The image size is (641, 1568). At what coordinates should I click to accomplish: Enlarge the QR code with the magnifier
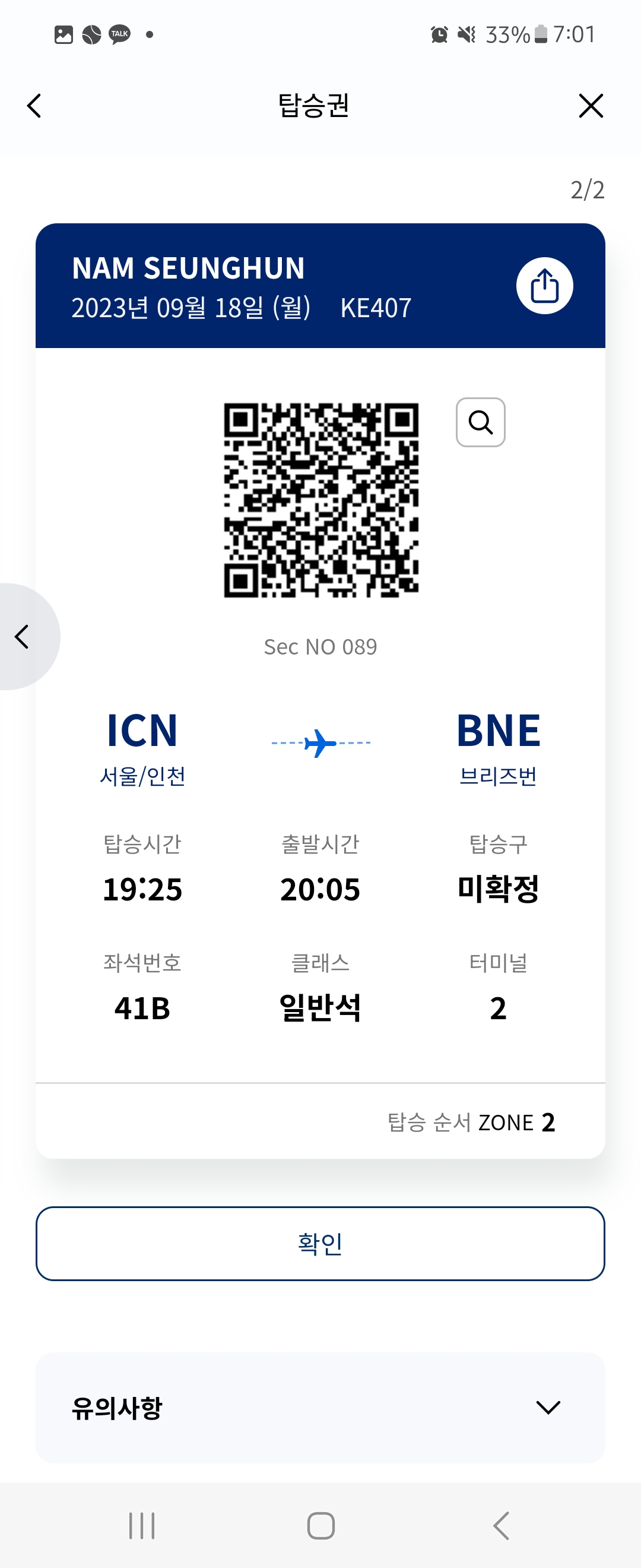click(480, 422)
